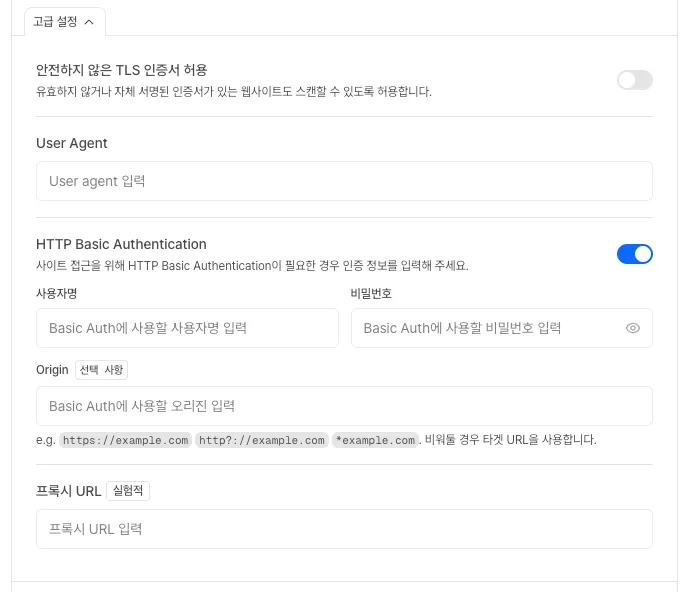The width and height of the screenshot is (689, 592).
Task: Focus the User agent 입력 field
Action: [x=344, y=181]
